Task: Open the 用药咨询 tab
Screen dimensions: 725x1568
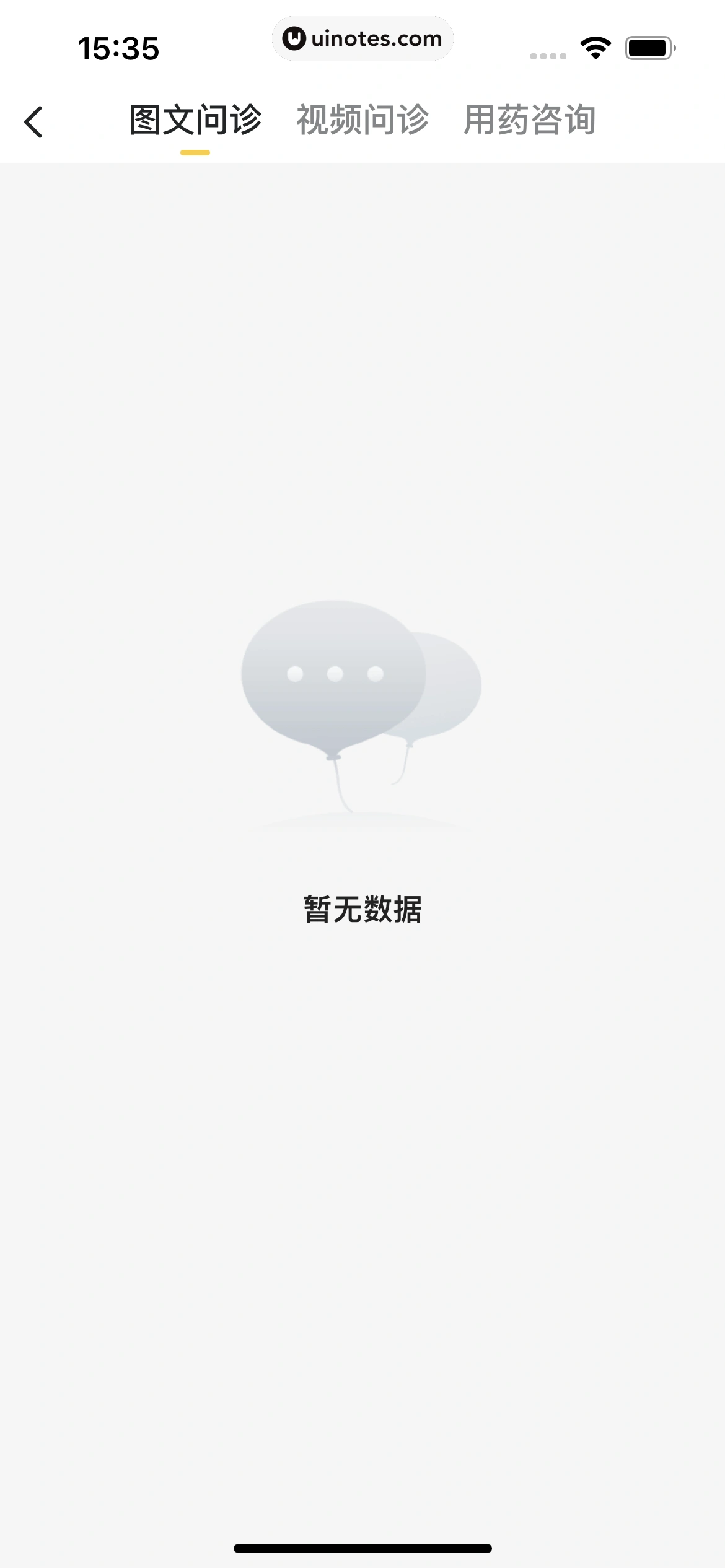Action: point(530,120)
